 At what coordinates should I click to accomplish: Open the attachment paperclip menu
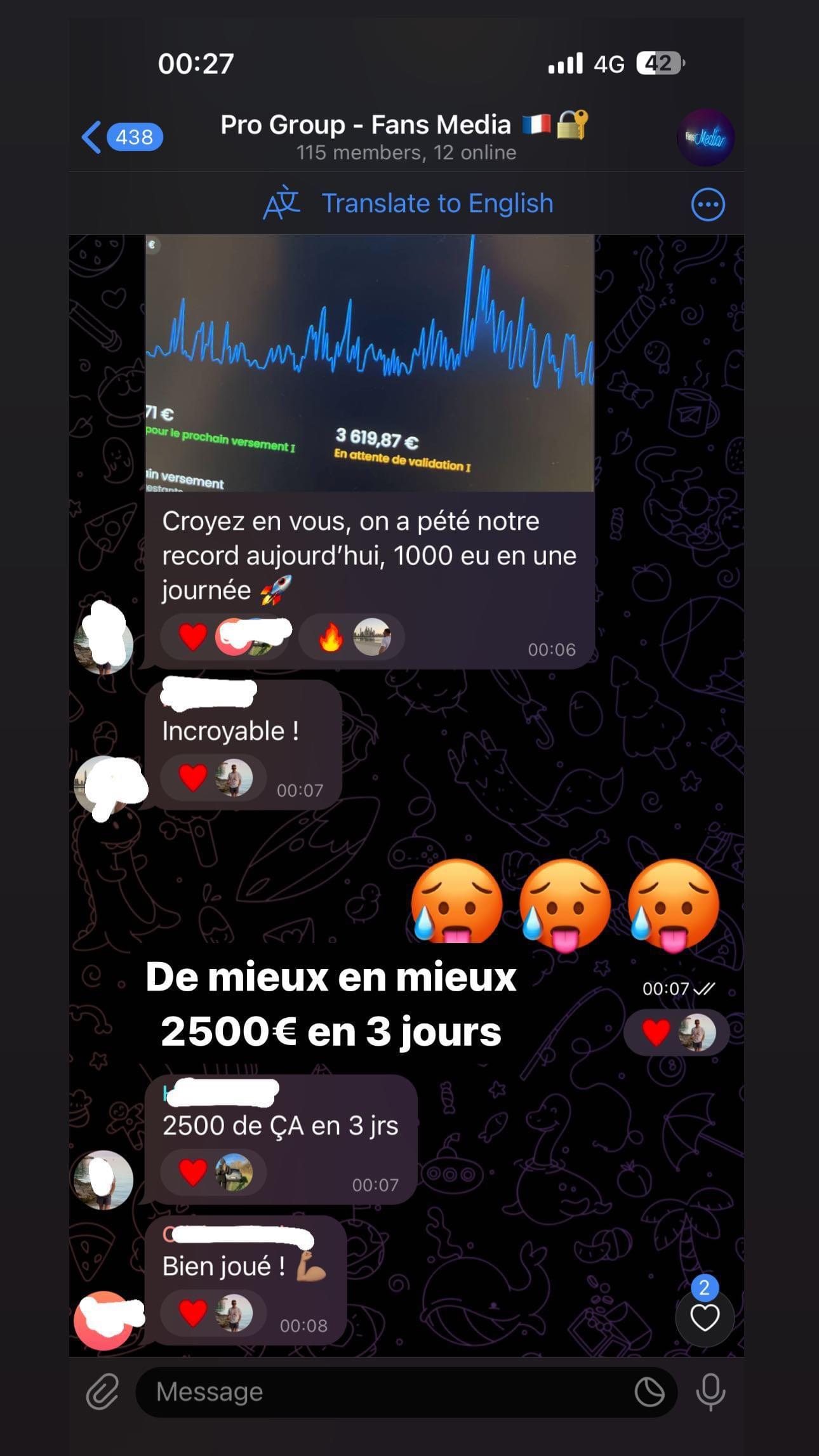click(x=102, y=1392)
